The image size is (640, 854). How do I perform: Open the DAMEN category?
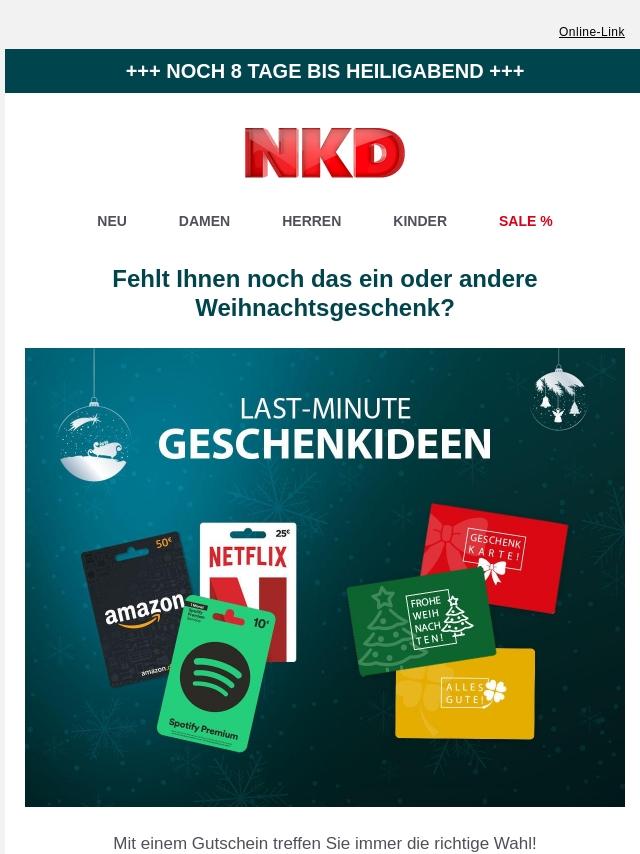pos(204,221)
